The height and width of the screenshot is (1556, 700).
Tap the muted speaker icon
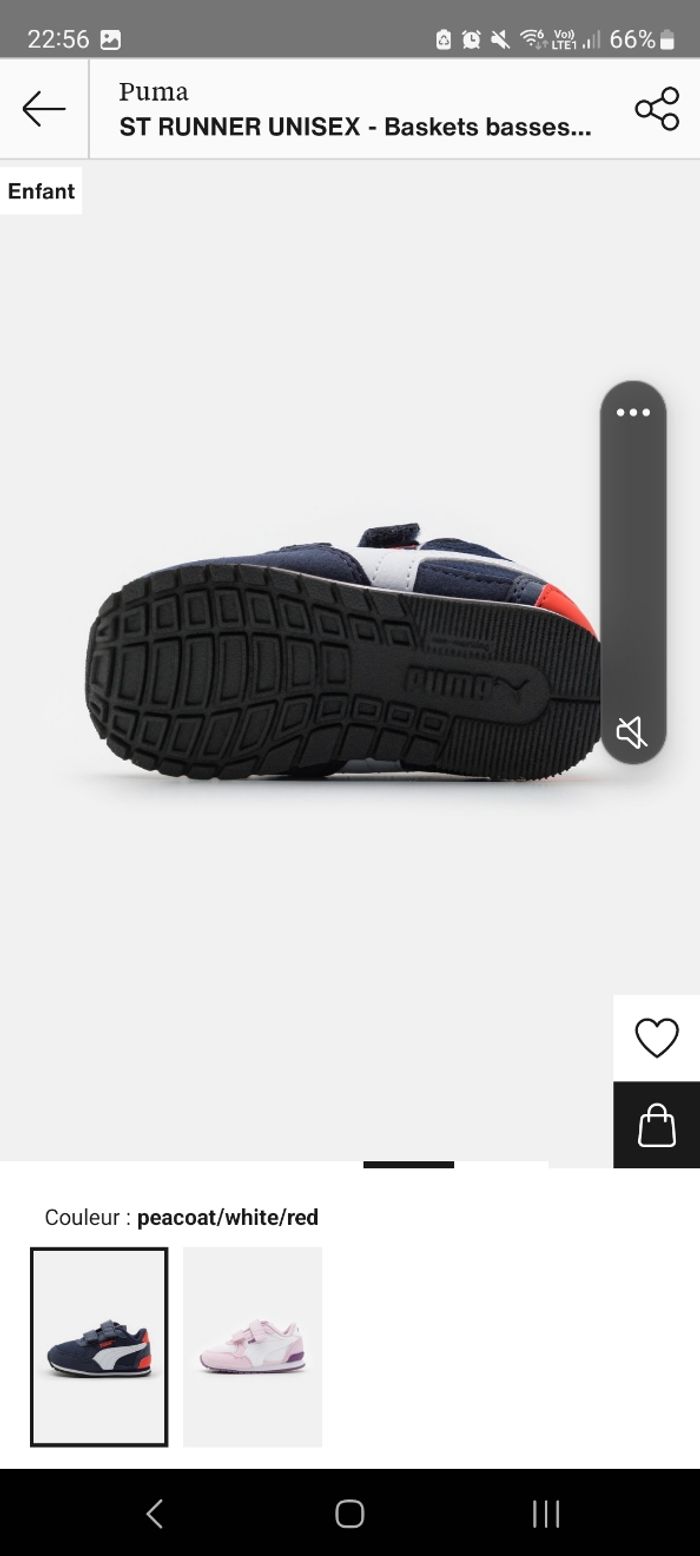point(632,732)
